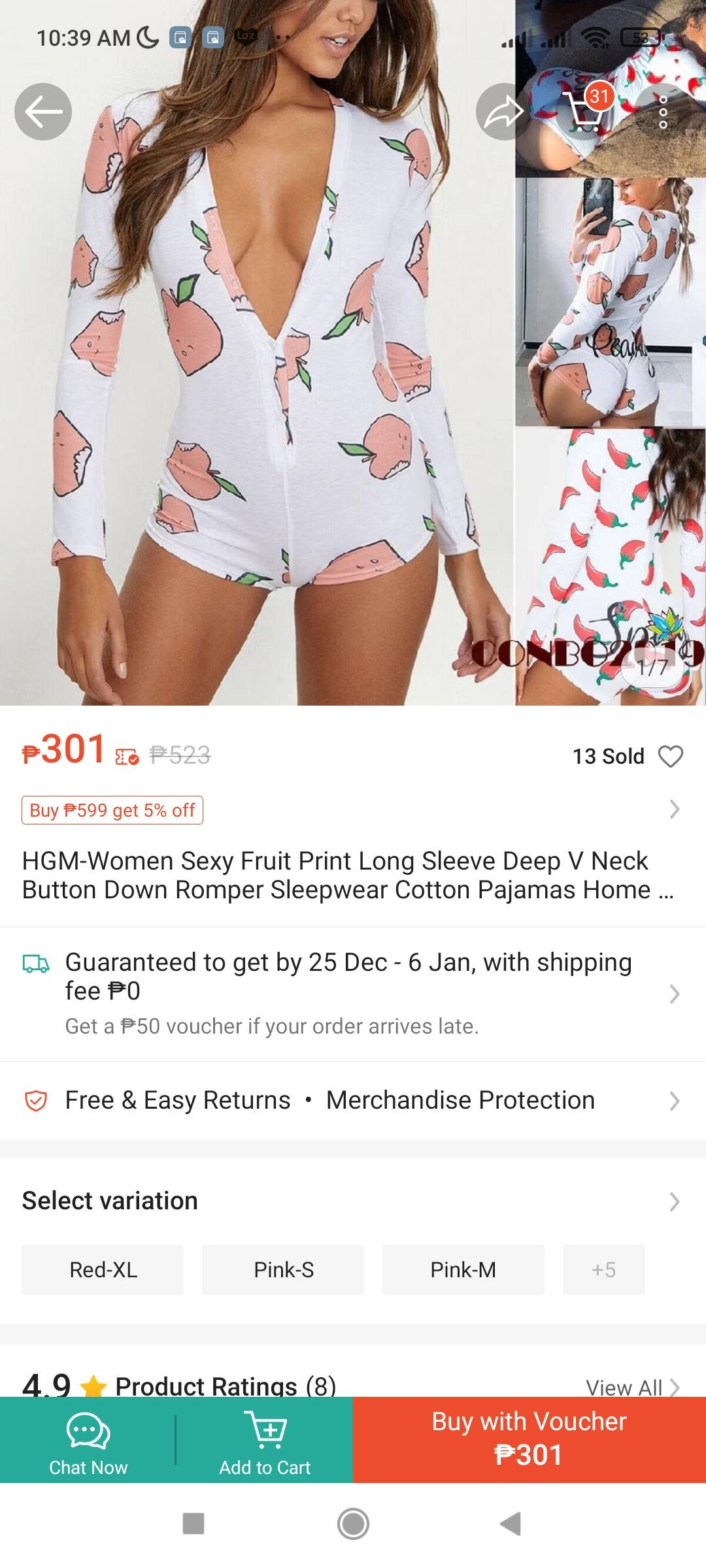
Task: Add product to wishlist with heart icon
Action: click(x=671, y=757)
